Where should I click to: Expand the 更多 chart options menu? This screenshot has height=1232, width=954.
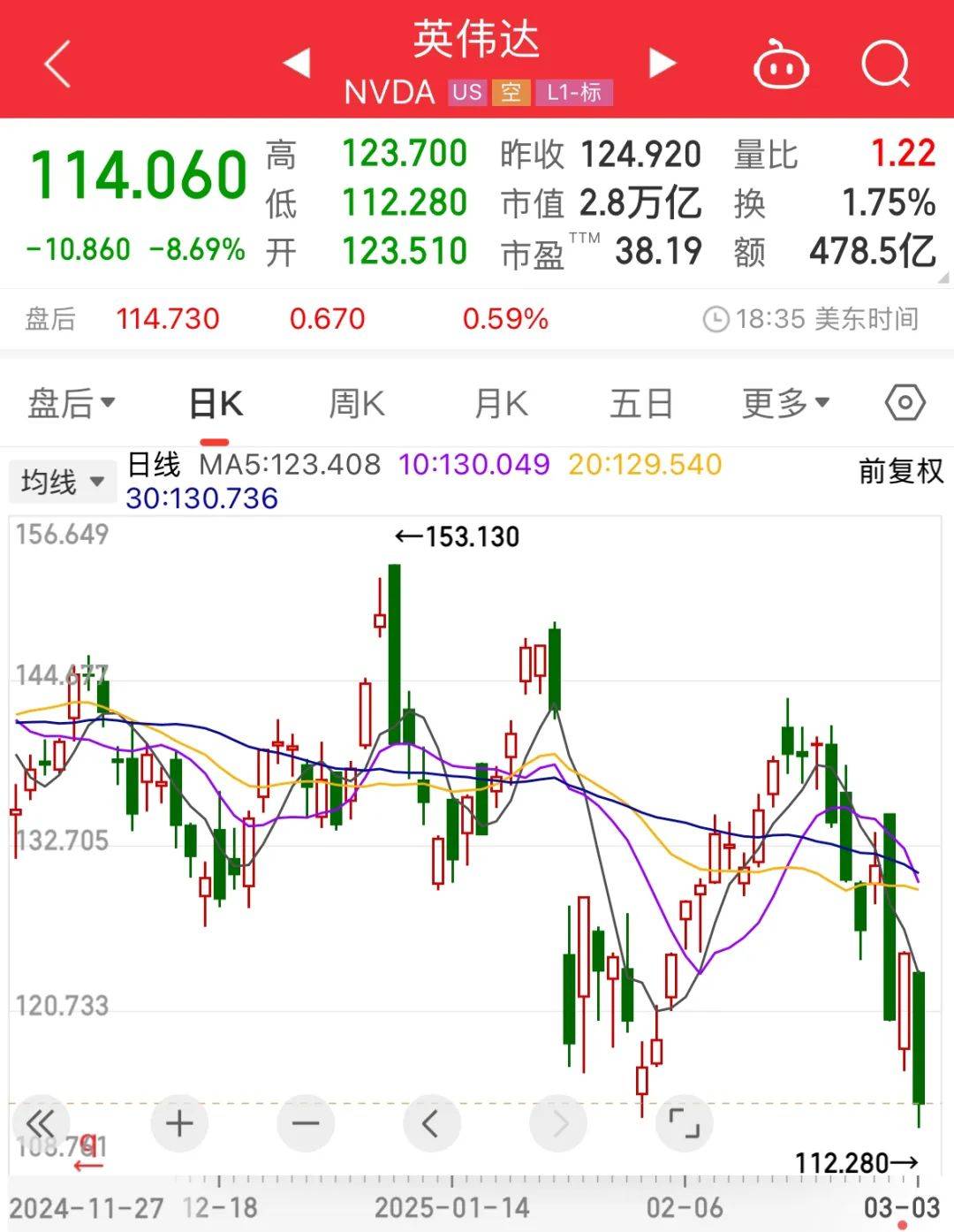(784, 403)
